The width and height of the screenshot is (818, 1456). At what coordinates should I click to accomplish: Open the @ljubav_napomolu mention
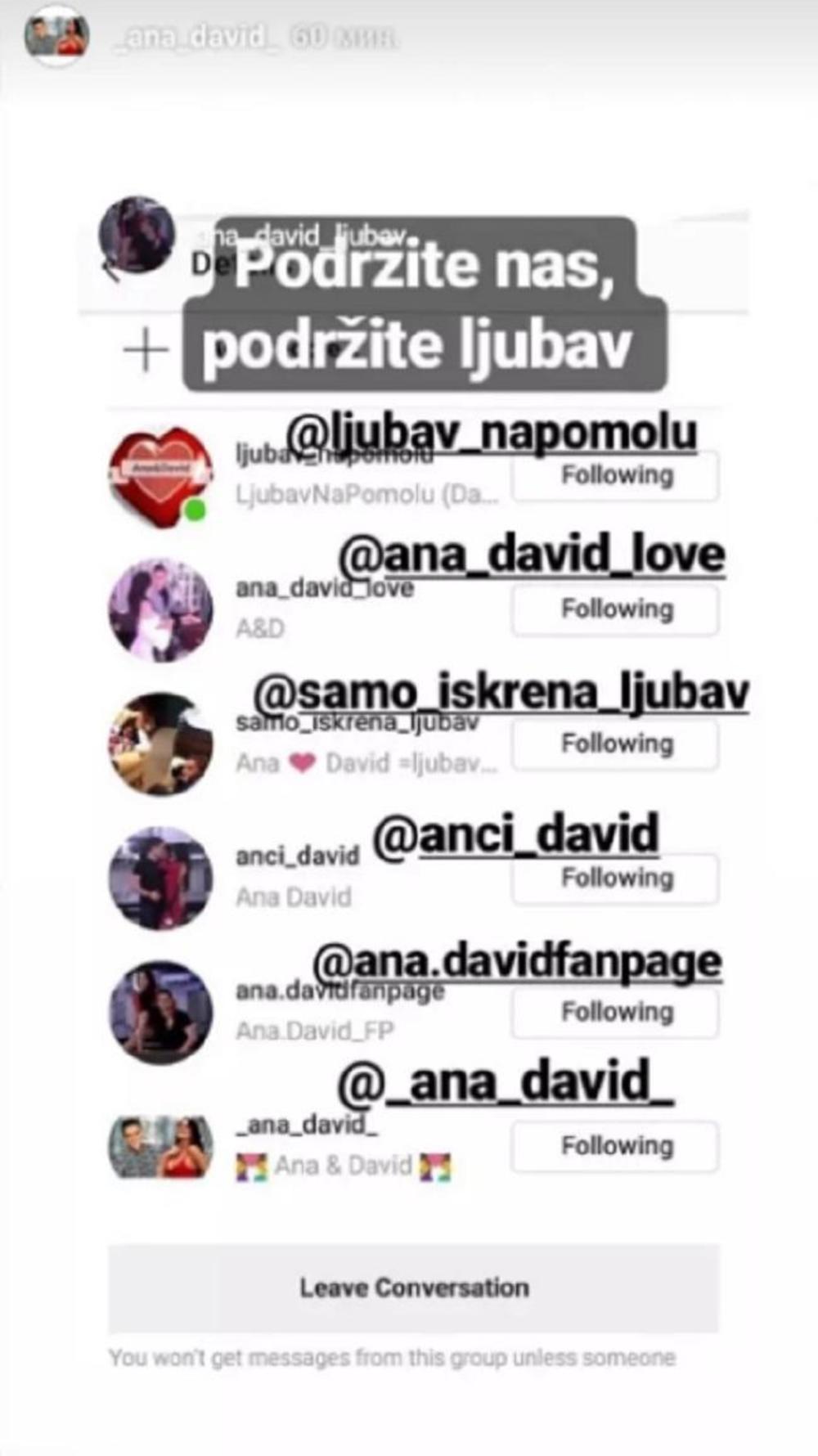click(x=492, y=433)
